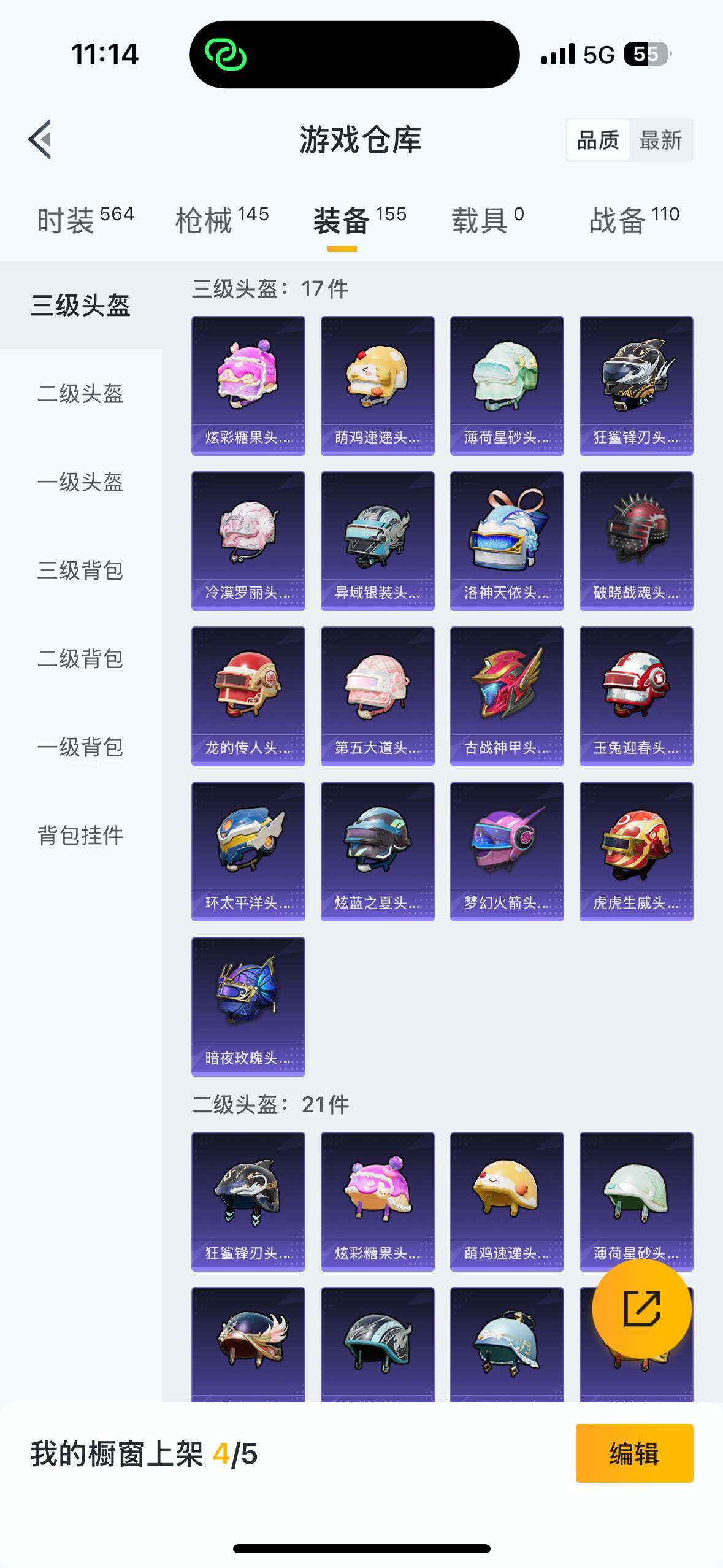Choose 一级背包 from the side panel
Image resolution: width=723 pixels, height=1568 pixels.
80,747
